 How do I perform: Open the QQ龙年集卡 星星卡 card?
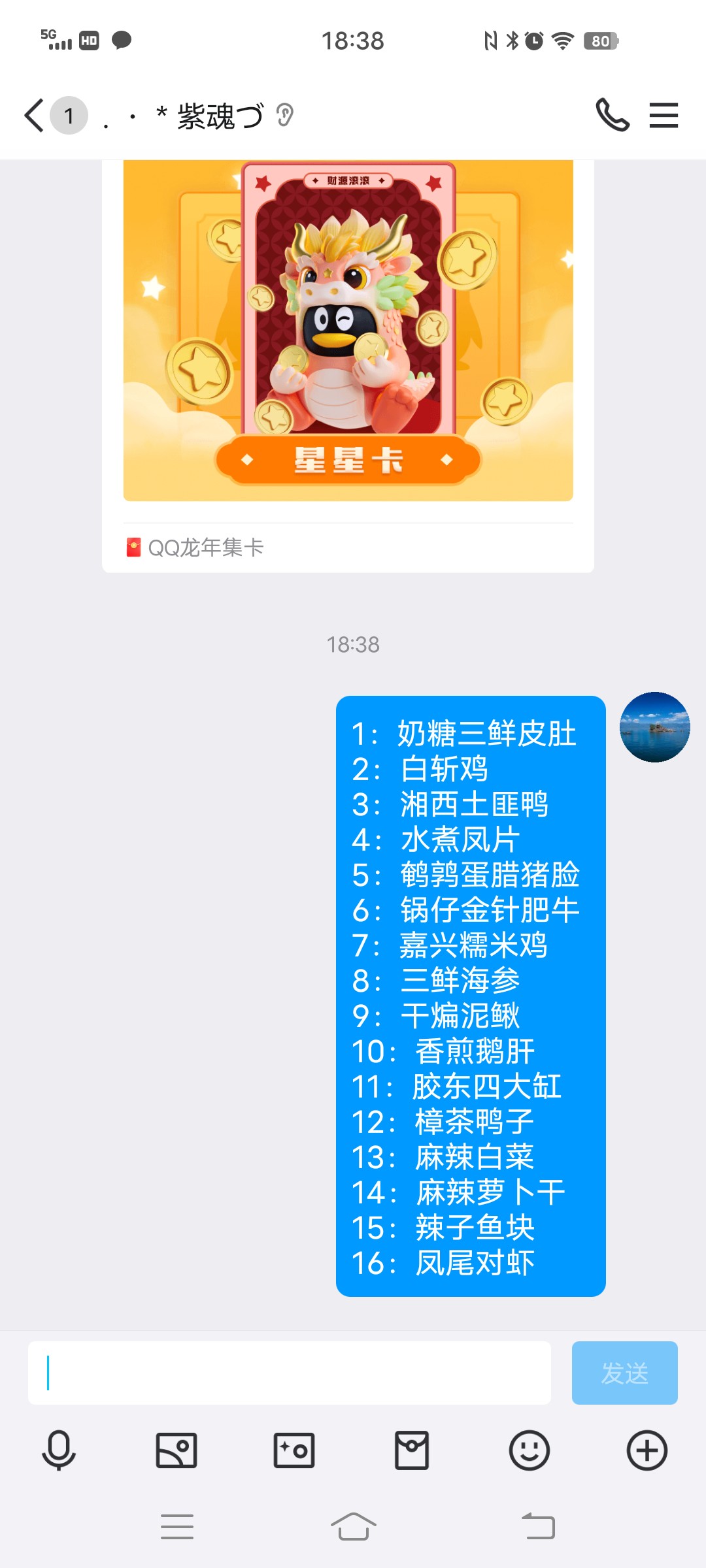(x=348, y=331)
